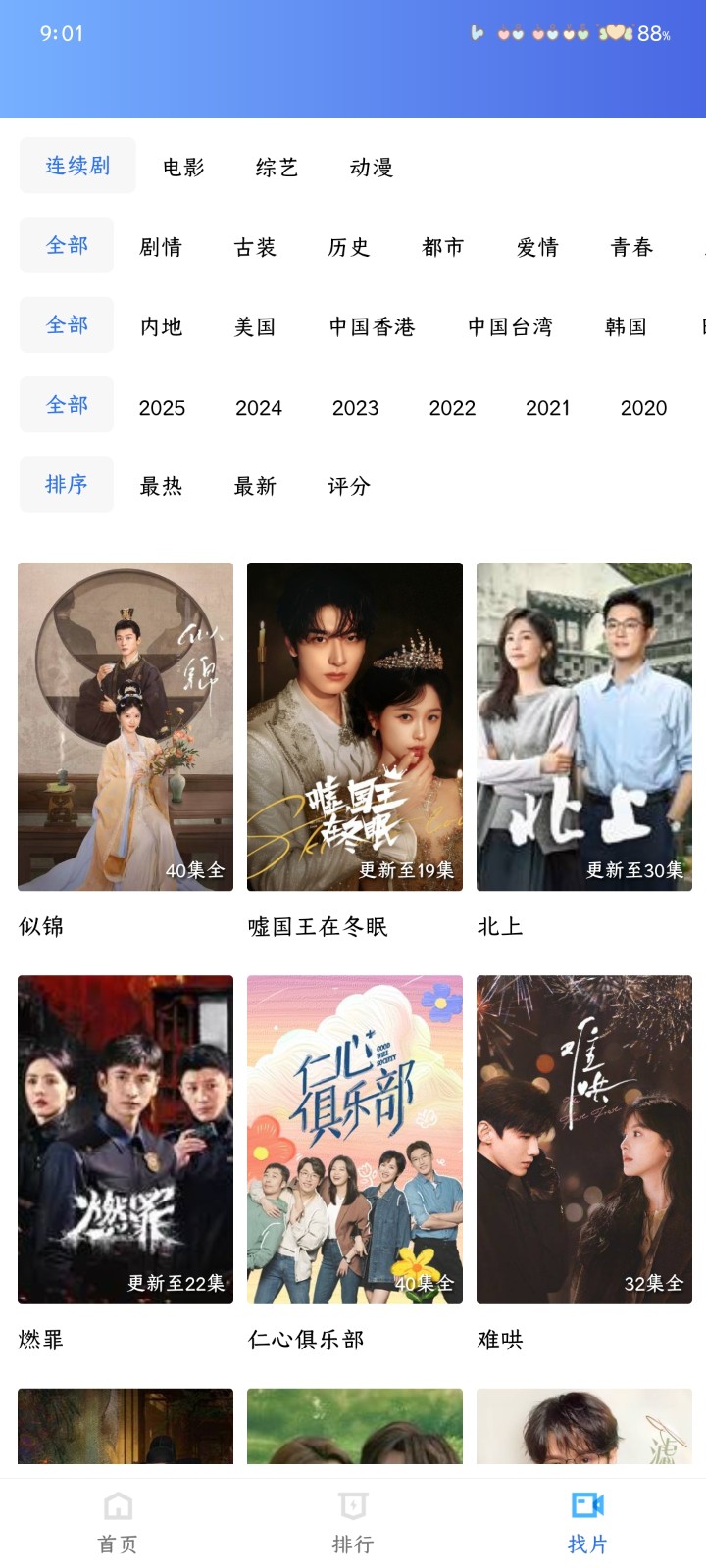Switch to the 排行 tab
The width and height of the screenshot is (706, 1568).
tap(353, 1523)
